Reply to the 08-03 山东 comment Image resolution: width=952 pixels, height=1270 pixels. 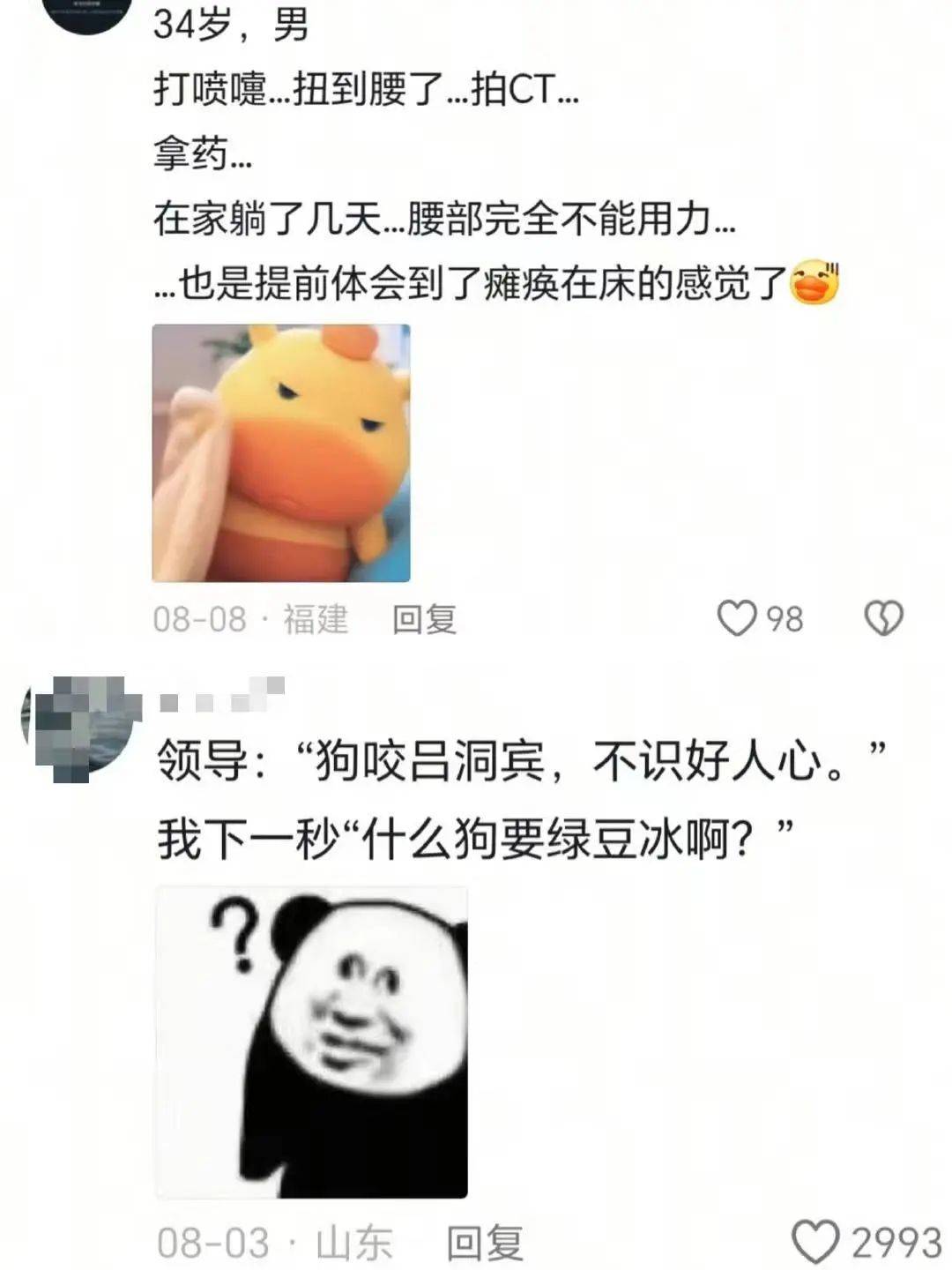(485, 1244)
